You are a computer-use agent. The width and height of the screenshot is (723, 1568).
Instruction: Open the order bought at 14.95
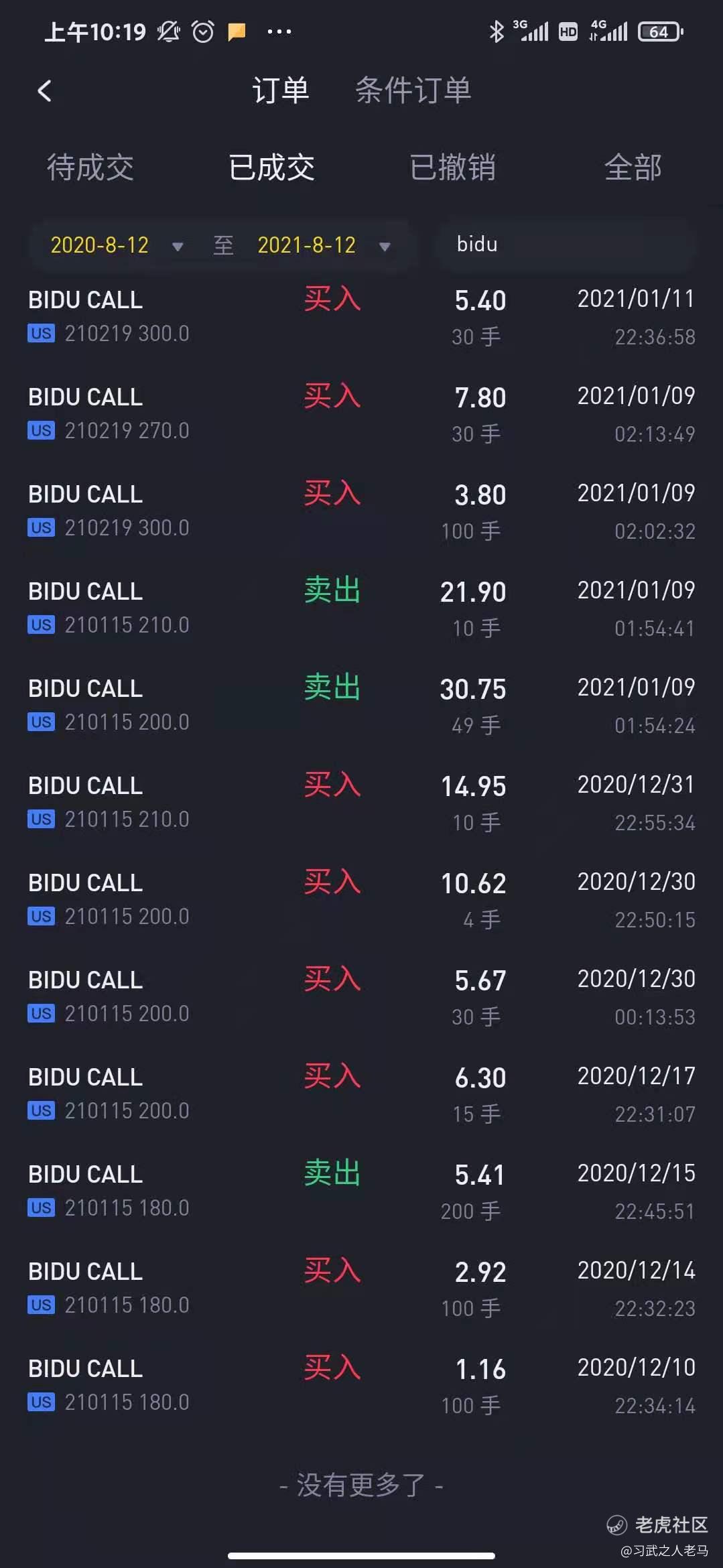[x=362, y=803]
